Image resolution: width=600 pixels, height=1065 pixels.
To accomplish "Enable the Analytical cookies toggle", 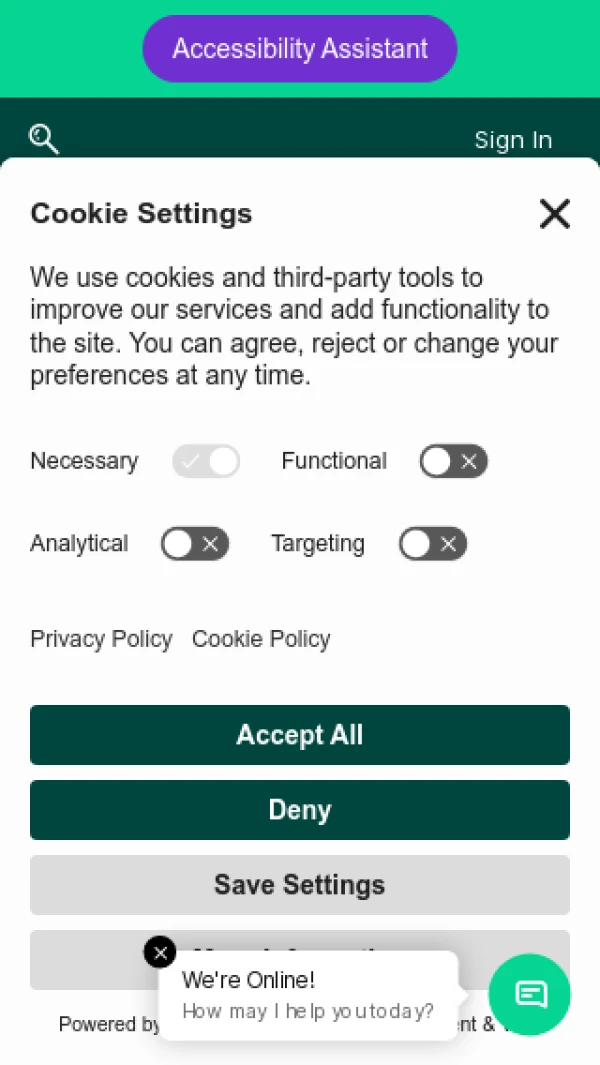I will pos(195,544).
